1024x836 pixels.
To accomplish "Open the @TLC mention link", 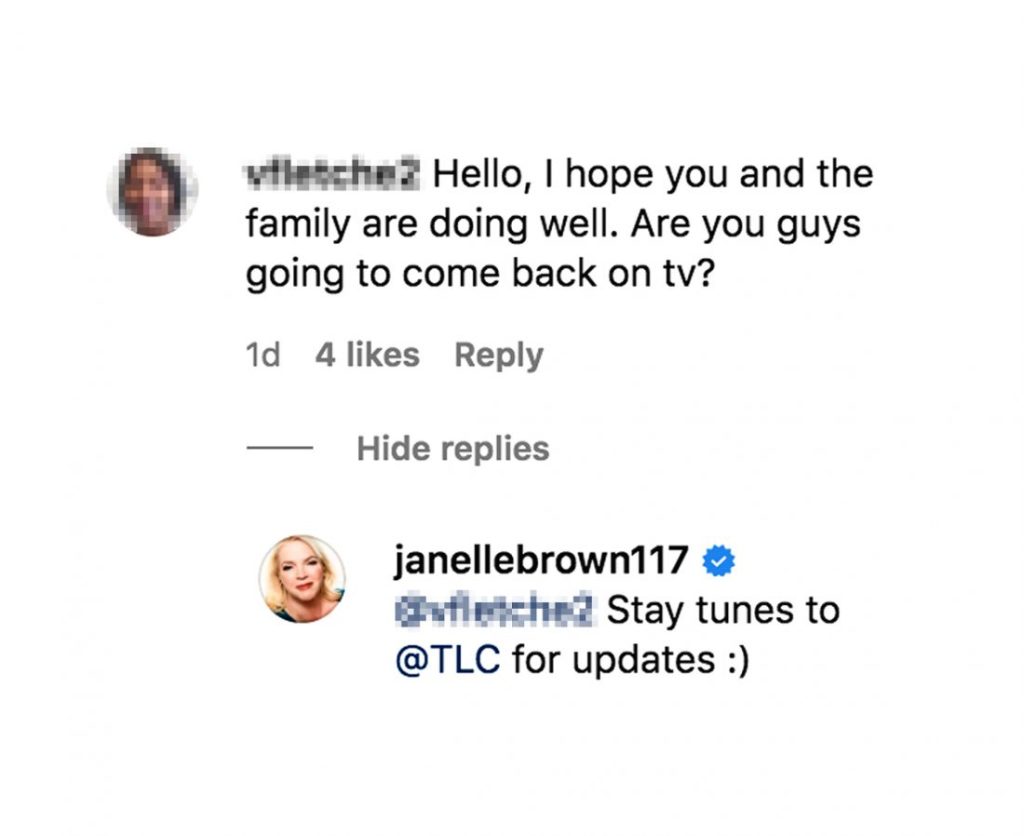I will tap(448, 660).
